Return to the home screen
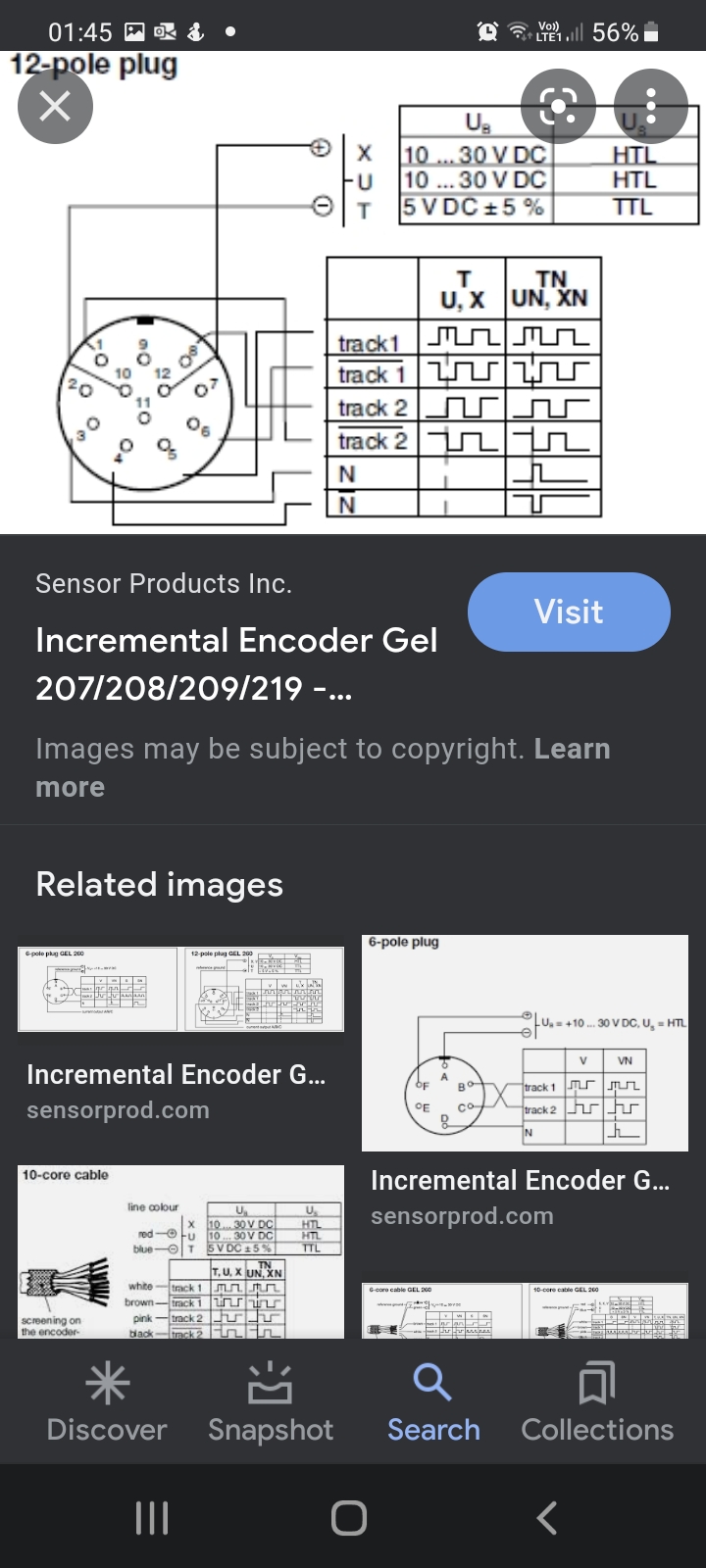Screen dimensions: 706x1568 pos(349,1518)
